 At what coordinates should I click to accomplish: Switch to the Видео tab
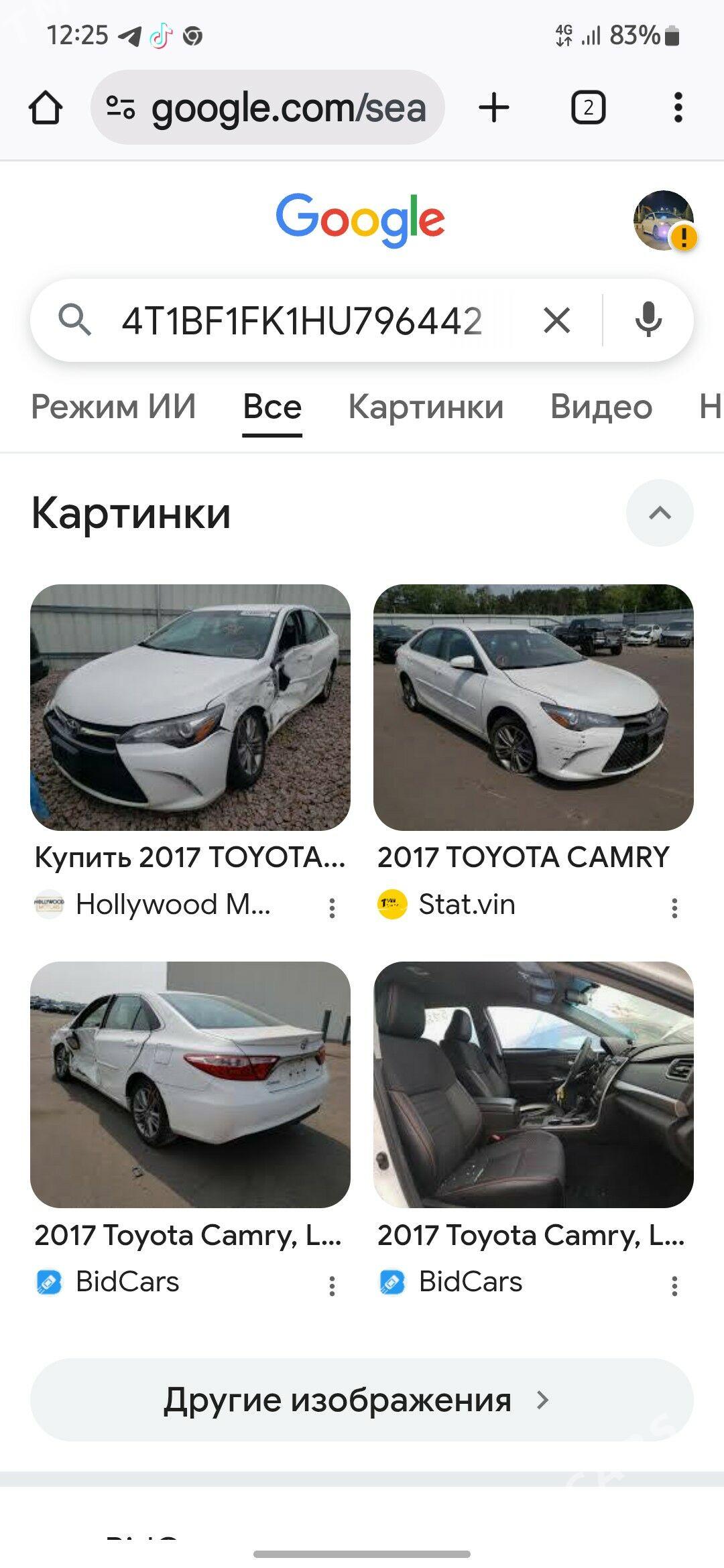[x=601, y=407]
